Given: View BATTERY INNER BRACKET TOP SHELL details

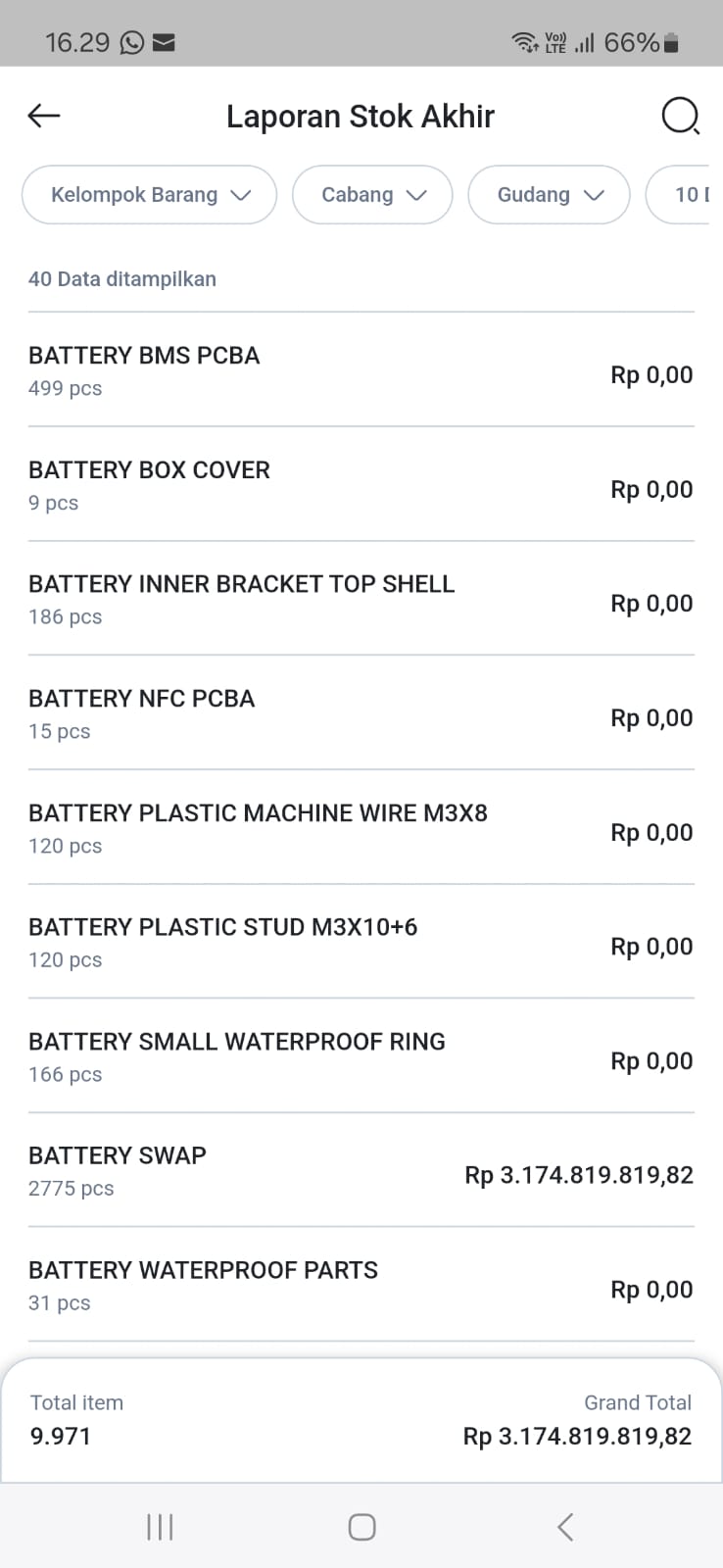Looking at the screenshot, I should click(361, 599).
